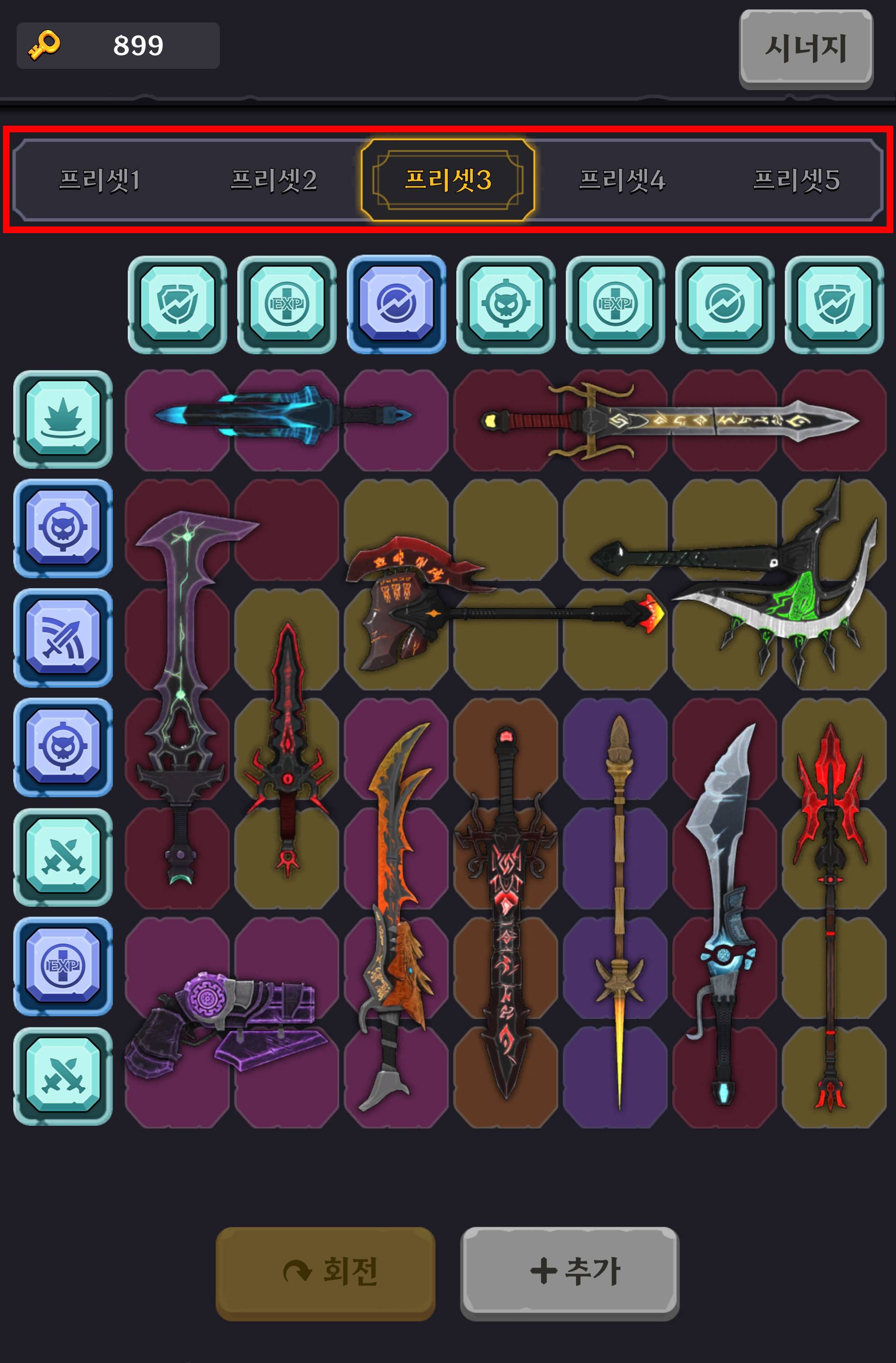This screenshot has width=896, height=1363.
Task: Tap the 회전 rotate button
Action: [325, 1273]
